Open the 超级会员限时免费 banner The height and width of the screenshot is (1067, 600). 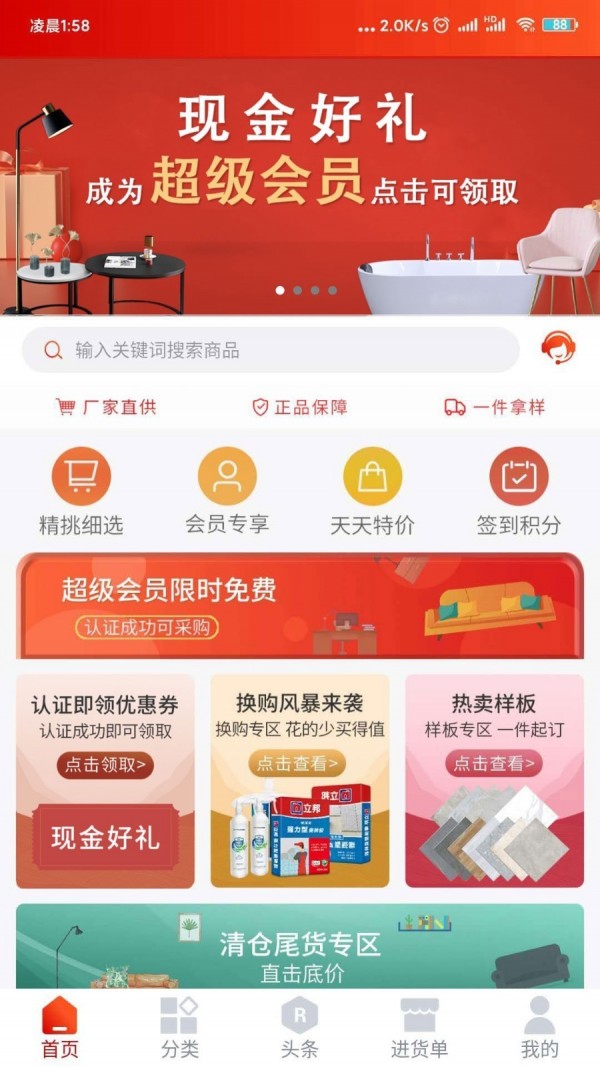tap(300, 606)
